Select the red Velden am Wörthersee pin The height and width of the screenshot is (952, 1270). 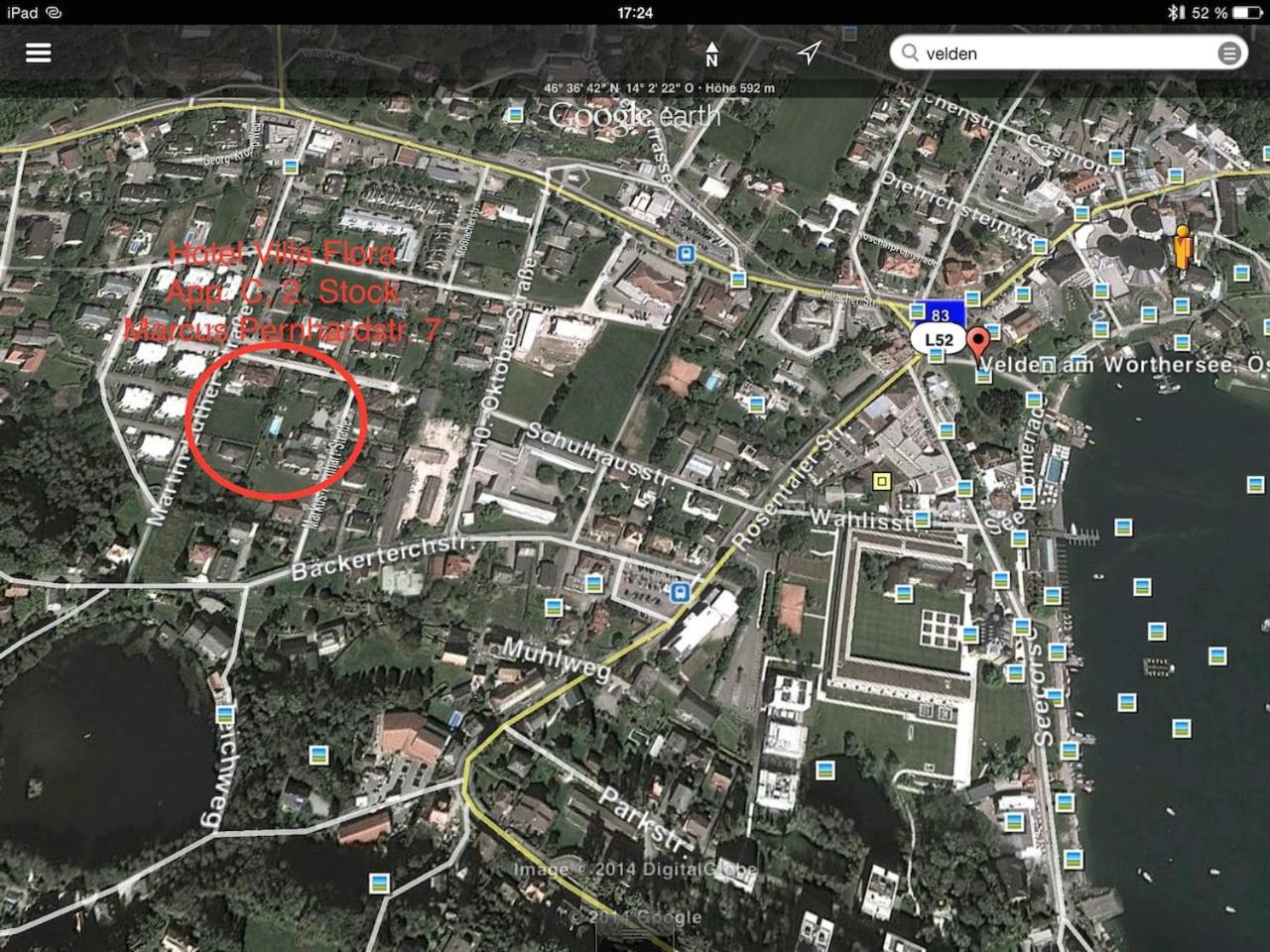978,343
